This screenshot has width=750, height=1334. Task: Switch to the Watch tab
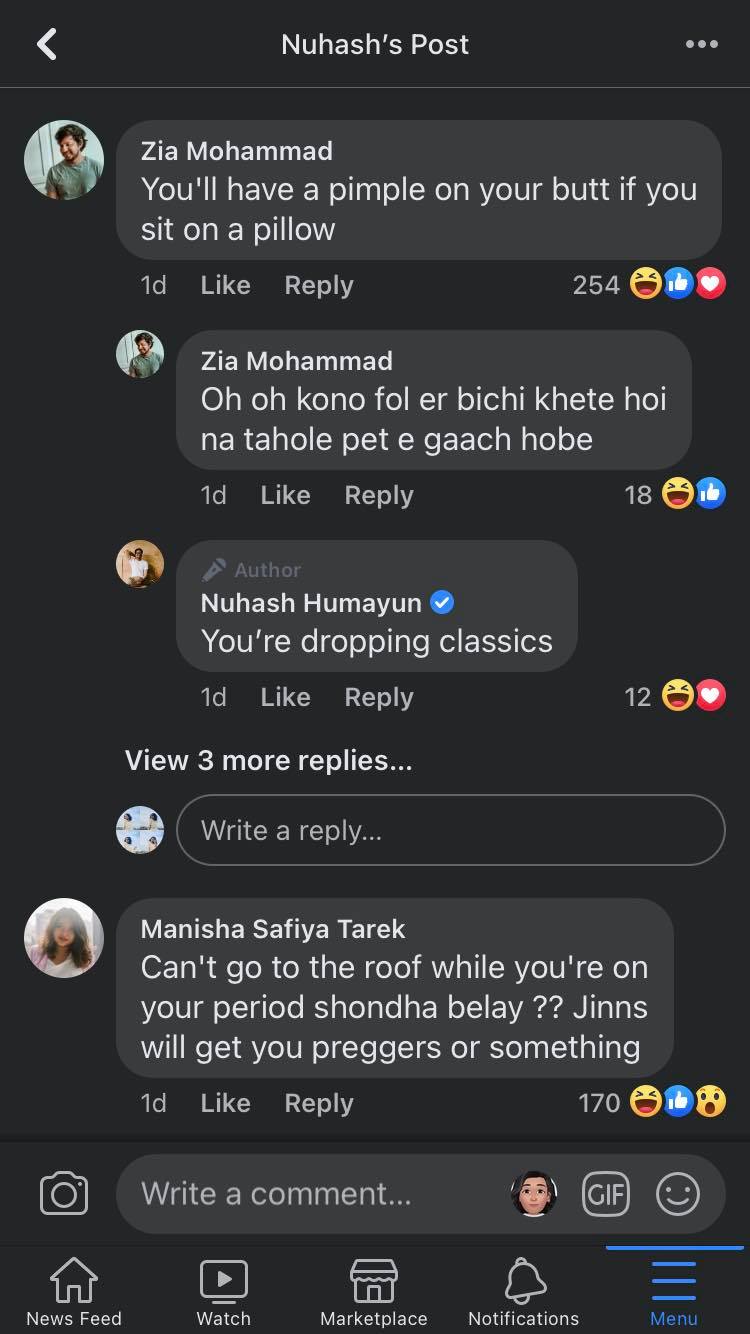[224, 1291]
